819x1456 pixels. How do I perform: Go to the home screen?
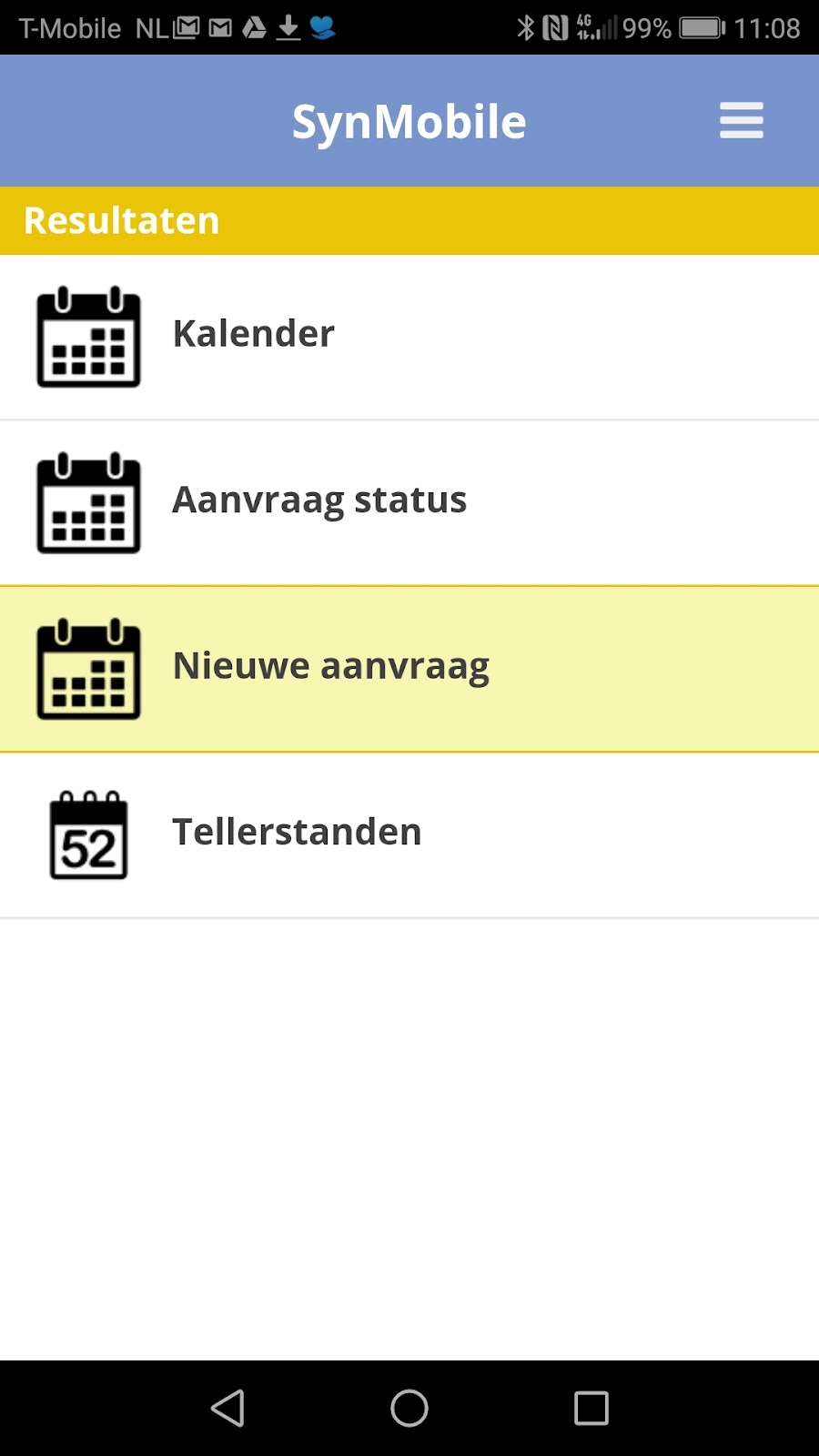pos(409,1408)
